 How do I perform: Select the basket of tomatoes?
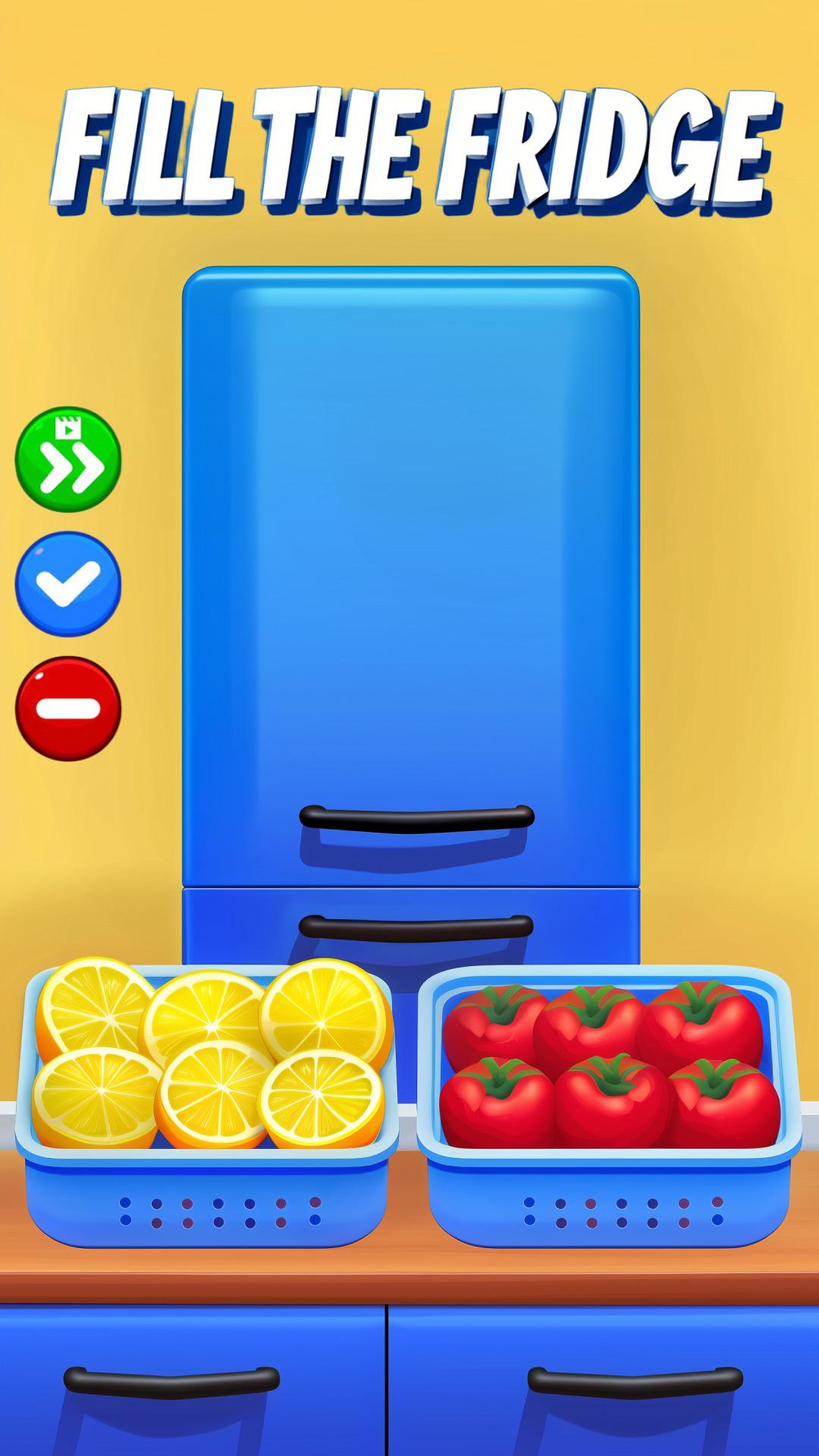click(609, 1105)
